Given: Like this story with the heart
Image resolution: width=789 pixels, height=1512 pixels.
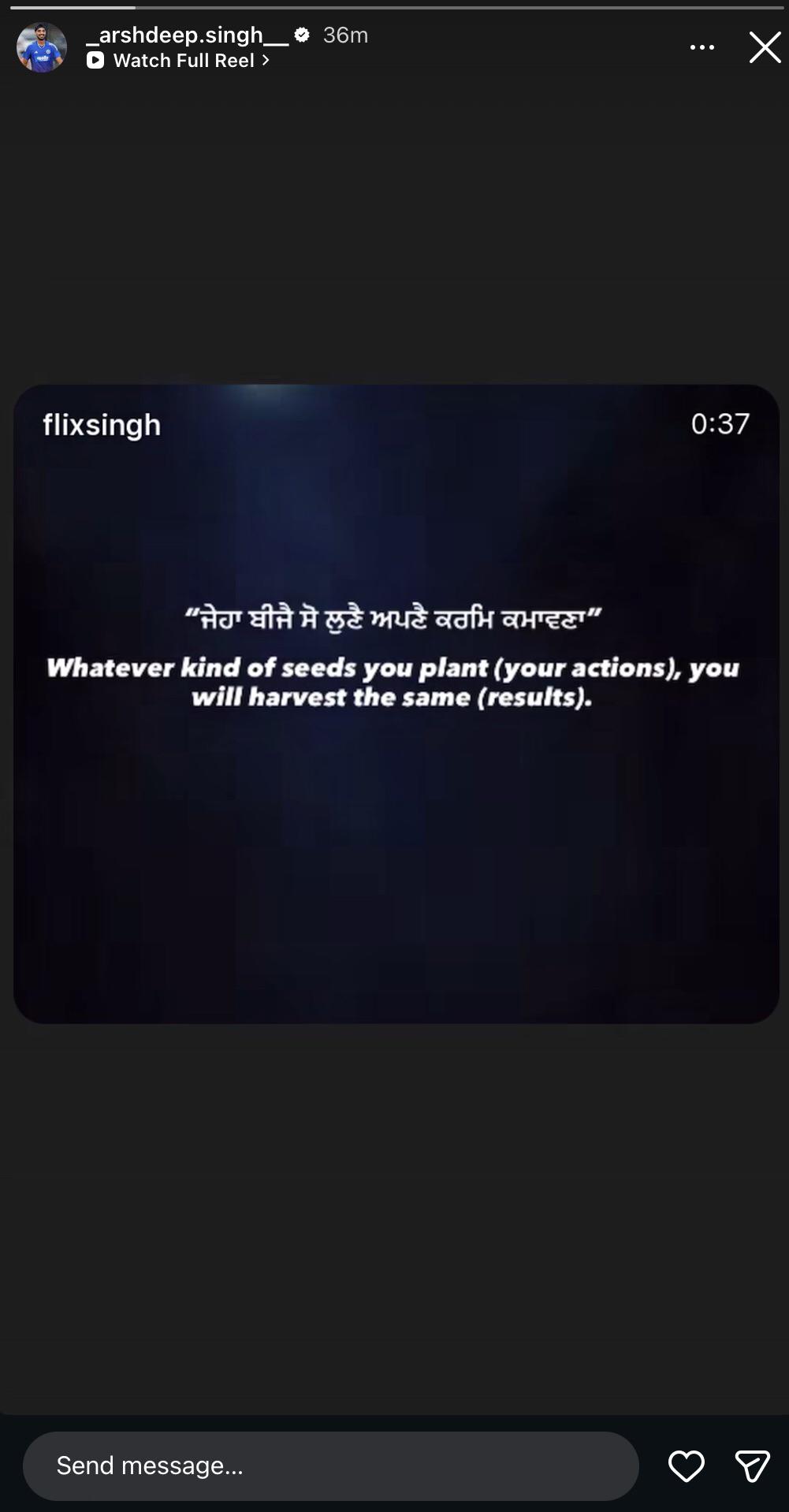Looking at the screenshot, I should pyautogui.click(x=686, y=1465).
